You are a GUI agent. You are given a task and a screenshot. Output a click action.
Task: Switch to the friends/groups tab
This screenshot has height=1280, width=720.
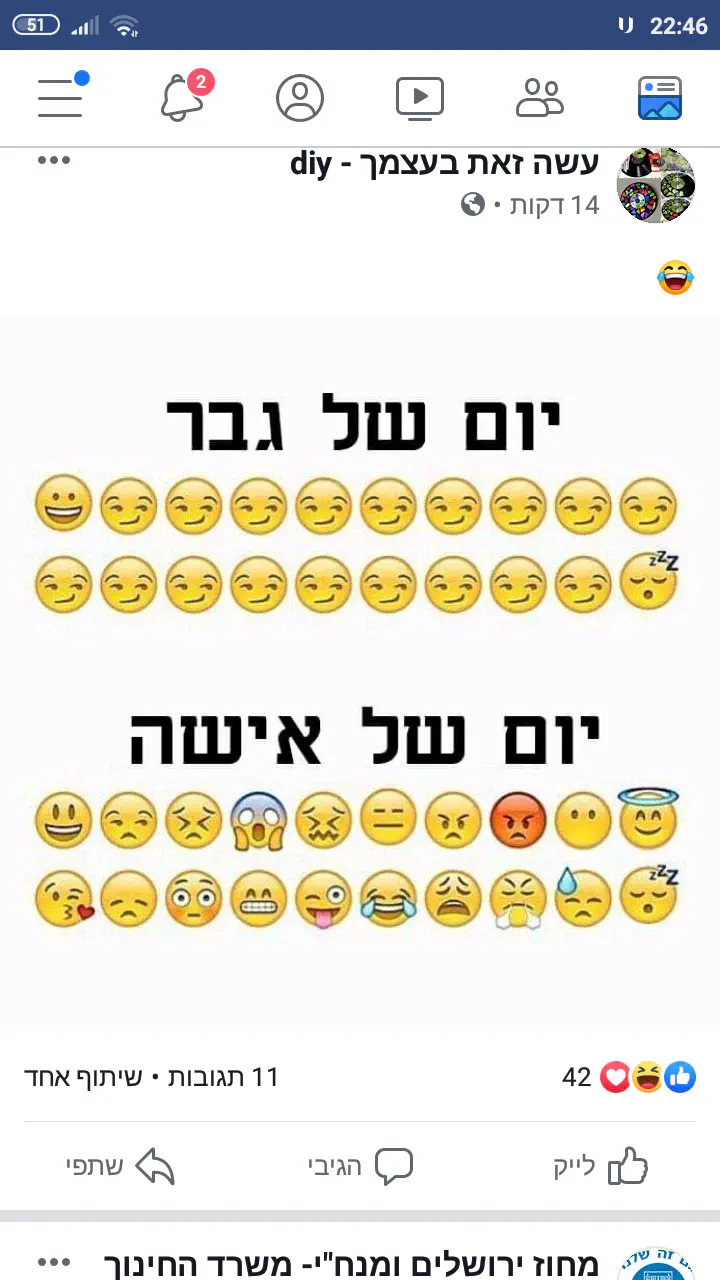(x=540, y=98)
